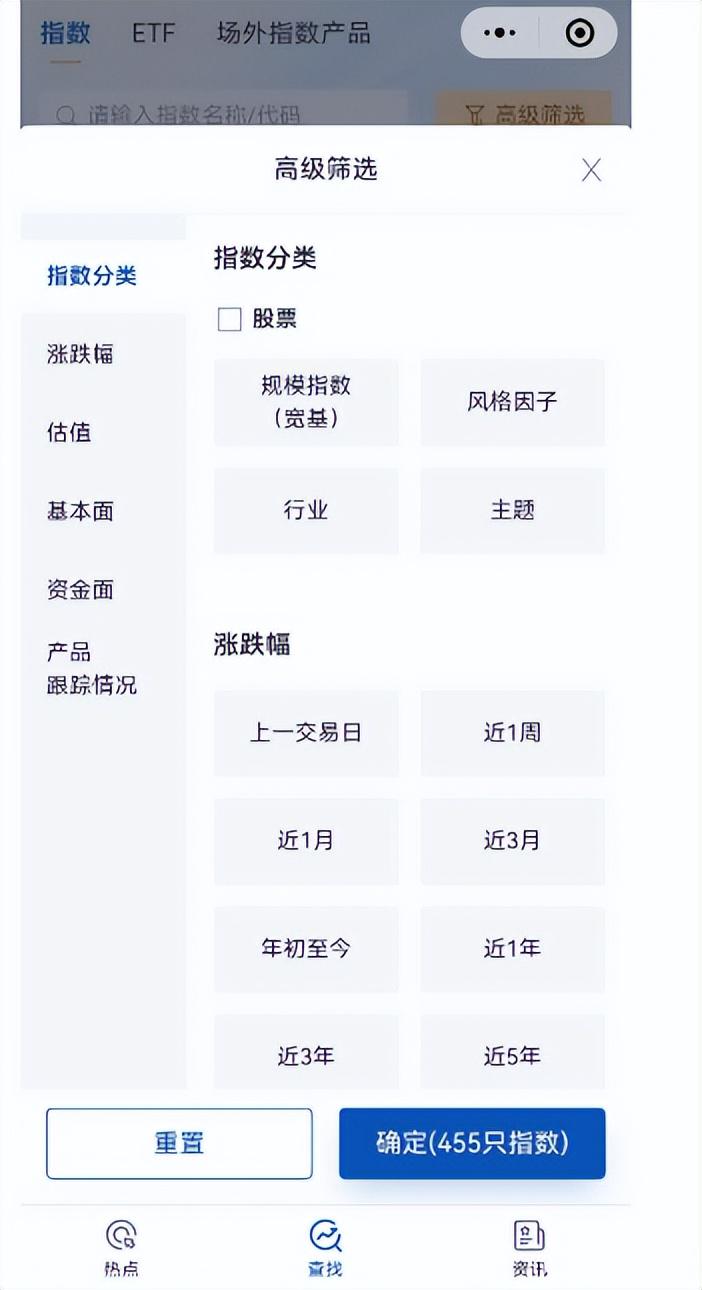Go to 产品跟踪情况 sidebar section
Image resolution: width=702 pixels, height=1290 pixels.
coord(91,669)
